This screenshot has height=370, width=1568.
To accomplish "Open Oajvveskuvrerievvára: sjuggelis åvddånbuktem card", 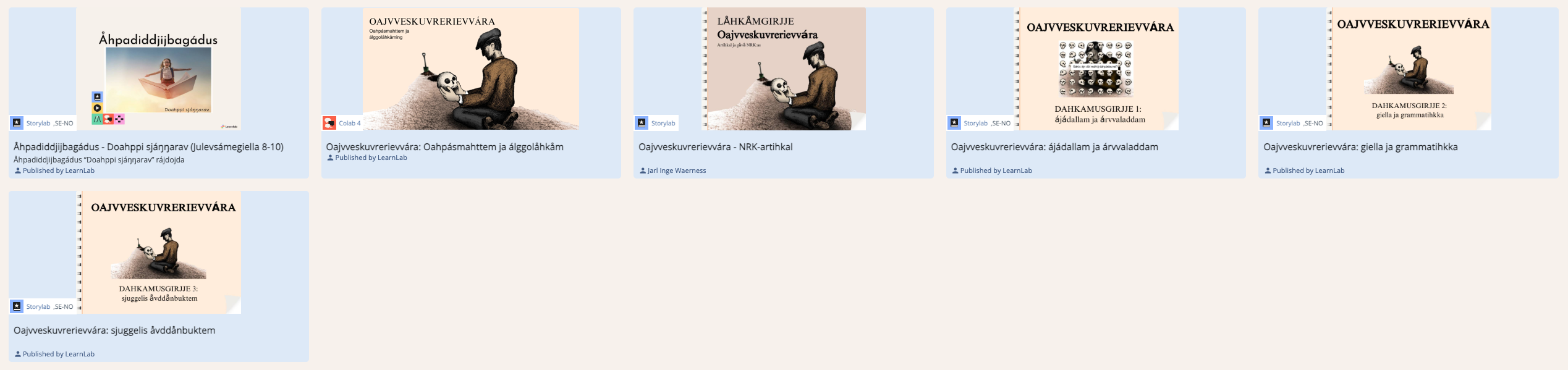I will (114, 330).
